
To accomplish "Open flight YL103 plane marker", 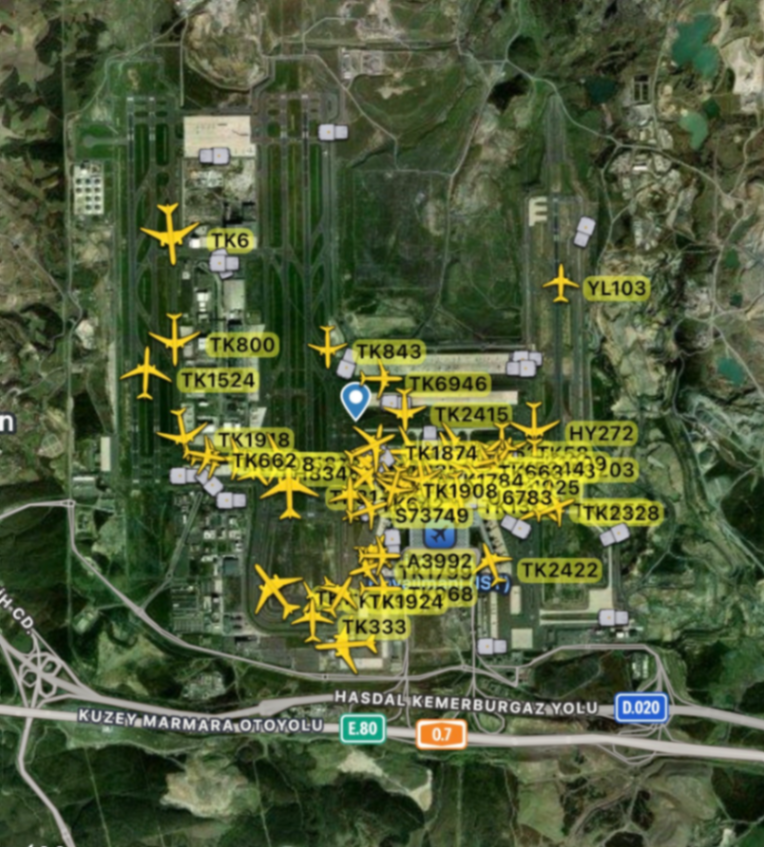I will point(561,283).
